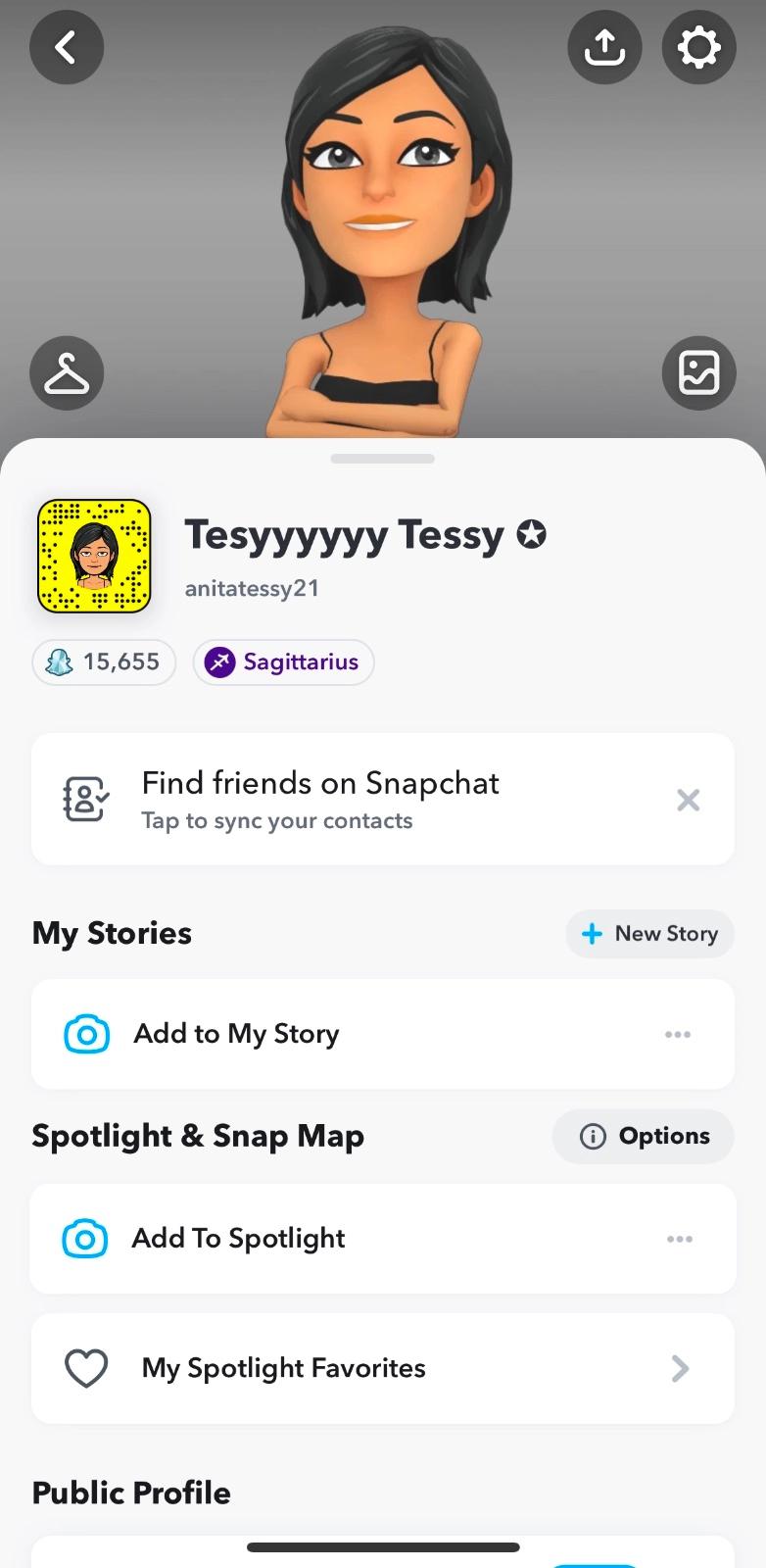Open the settings gear
Viewport: 766px width, 1568px height.
point(698,47)
